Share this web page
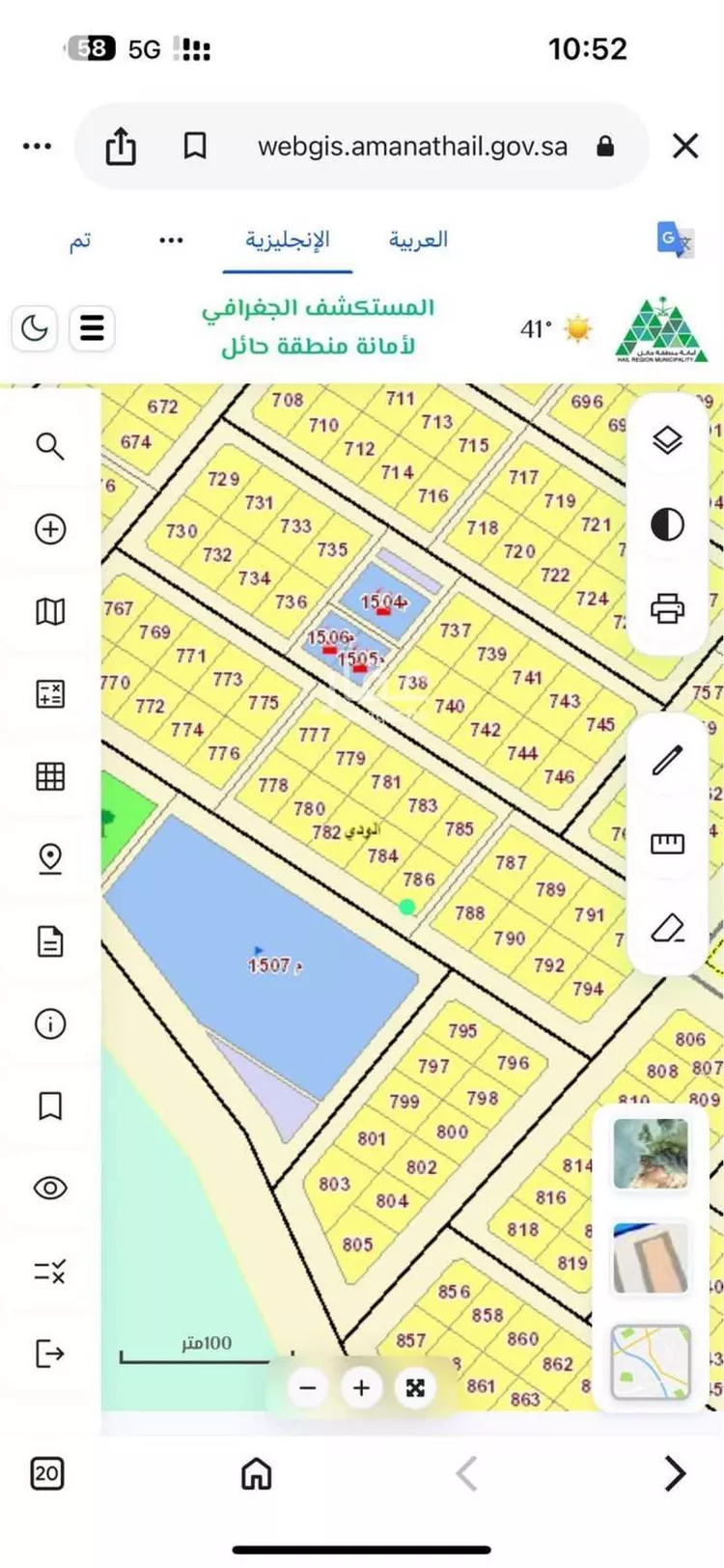724x1568 pixels. [121, 146]
